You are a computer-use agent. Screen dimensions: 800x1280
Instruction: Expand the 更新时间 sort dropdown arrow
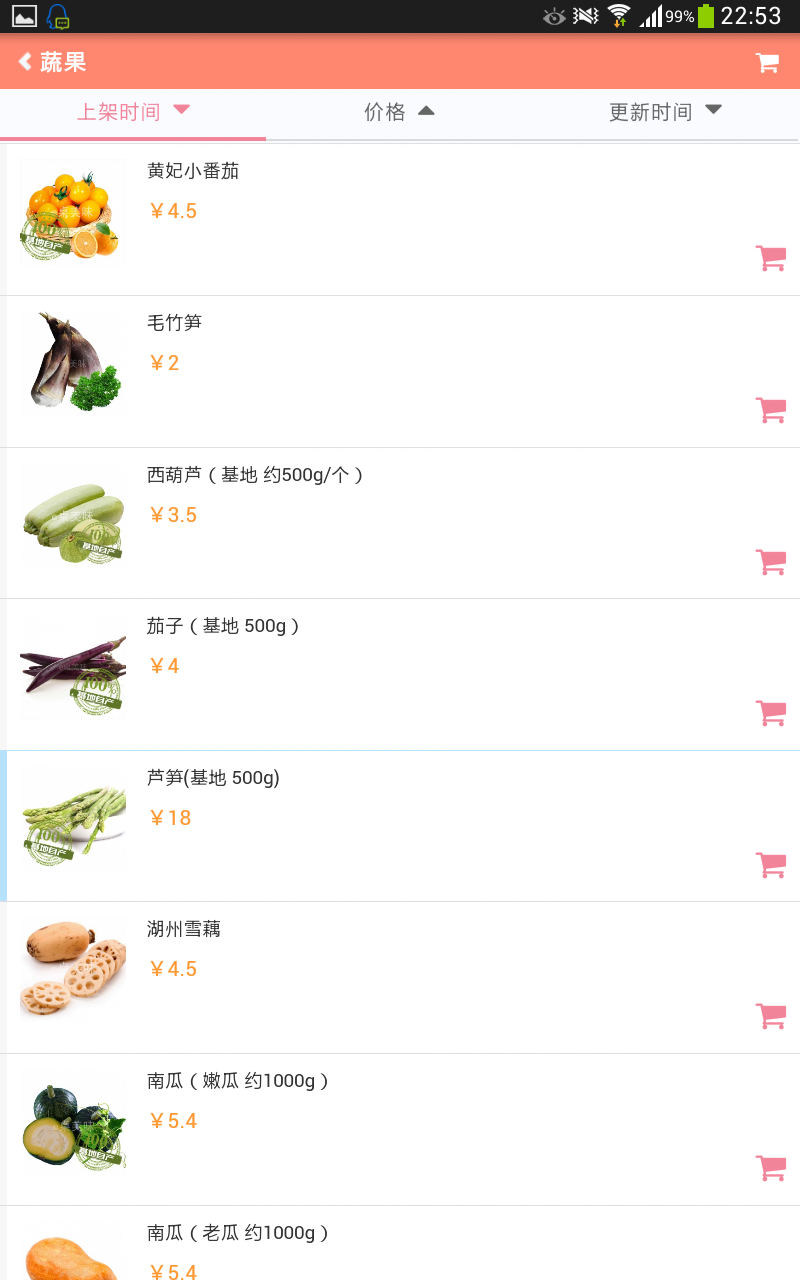coord(713,112)
